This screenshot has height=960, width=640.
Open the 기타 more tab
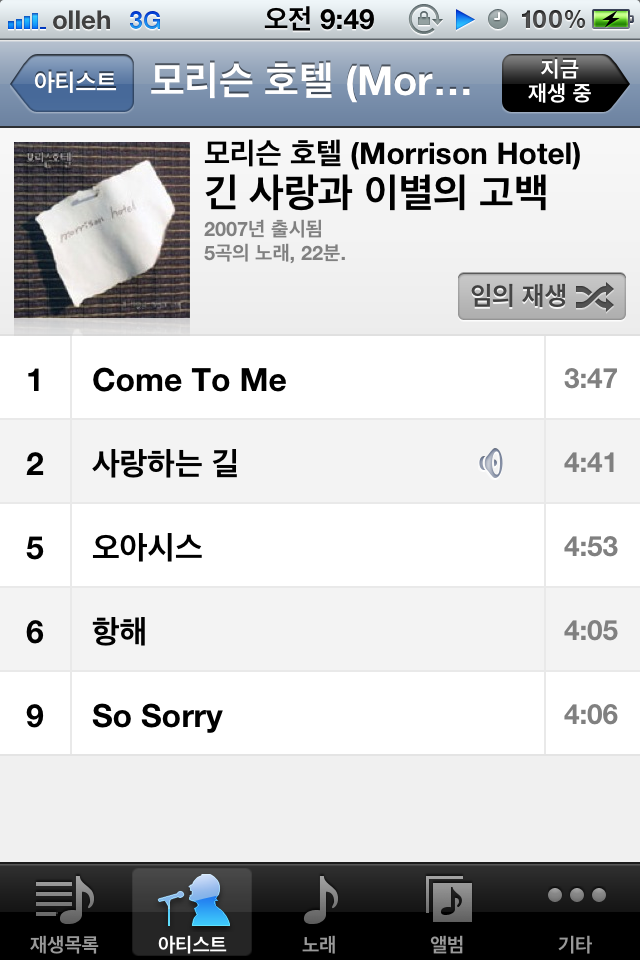[x=576, y=912]
